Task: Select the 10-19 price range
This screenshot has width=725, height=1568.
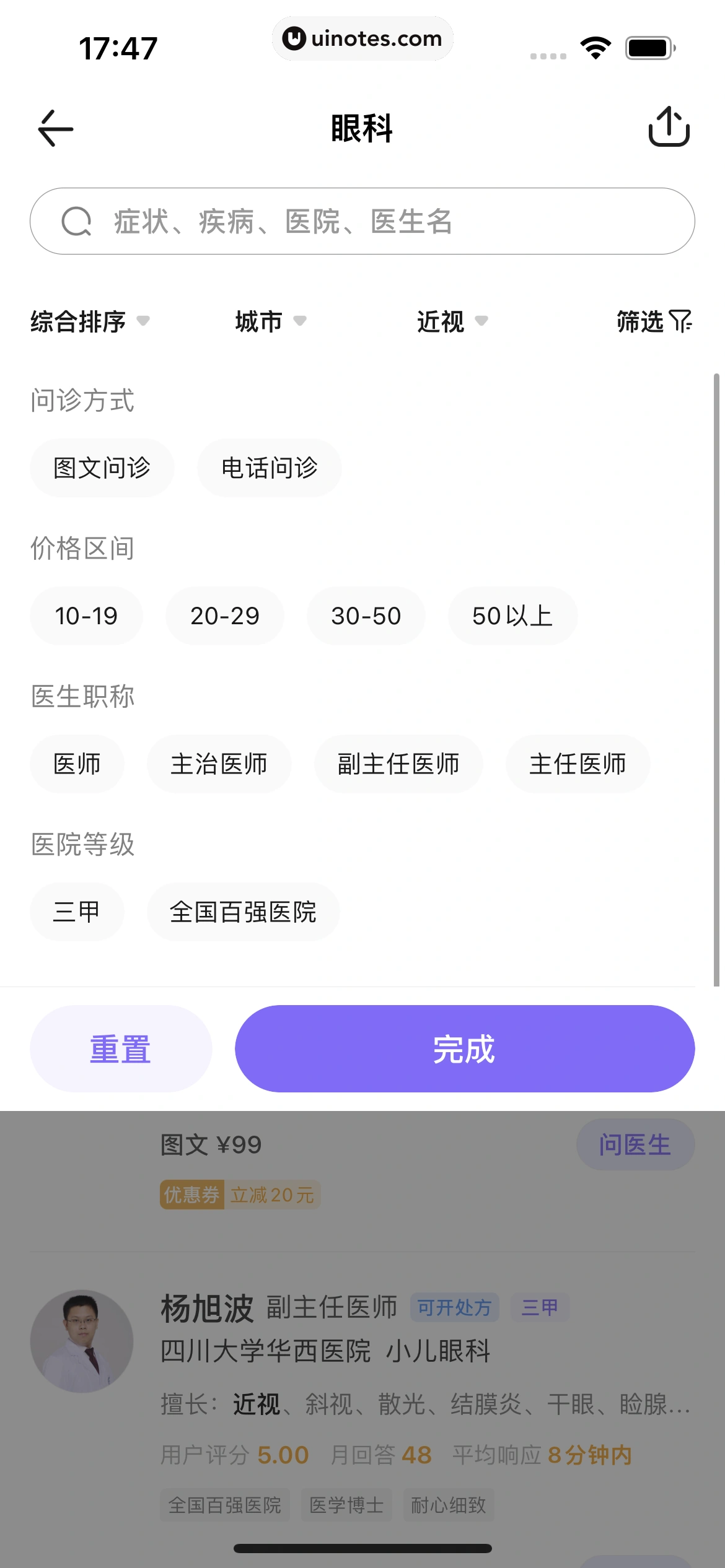Action: click(85, 616)
